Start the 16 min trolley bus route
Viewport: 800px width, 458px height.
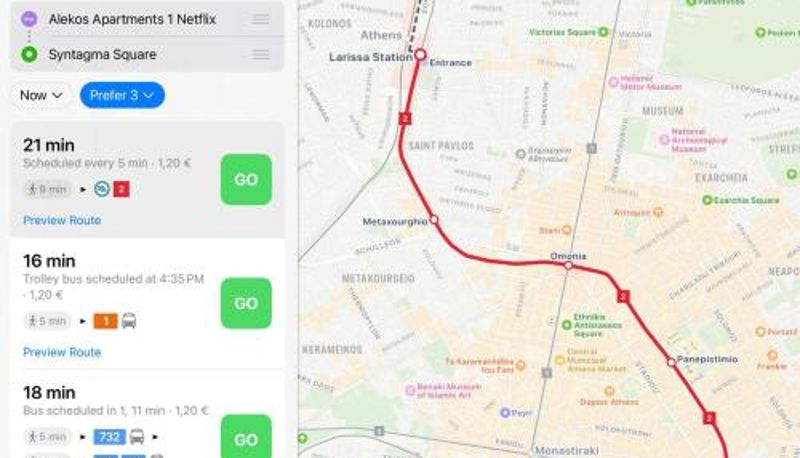coord(246,303)
